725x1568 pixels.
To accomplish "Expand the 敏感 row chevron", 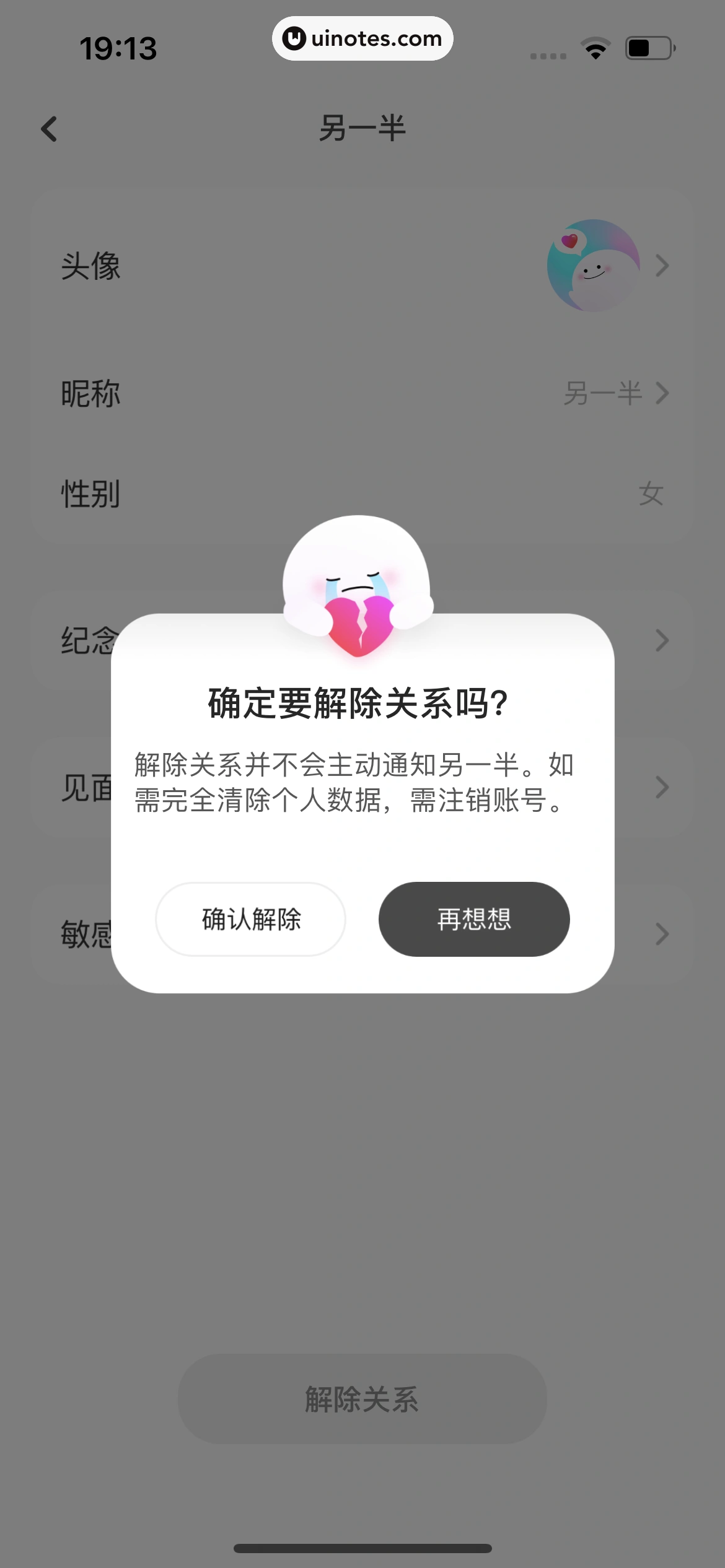I will click(x=661, y=934).
